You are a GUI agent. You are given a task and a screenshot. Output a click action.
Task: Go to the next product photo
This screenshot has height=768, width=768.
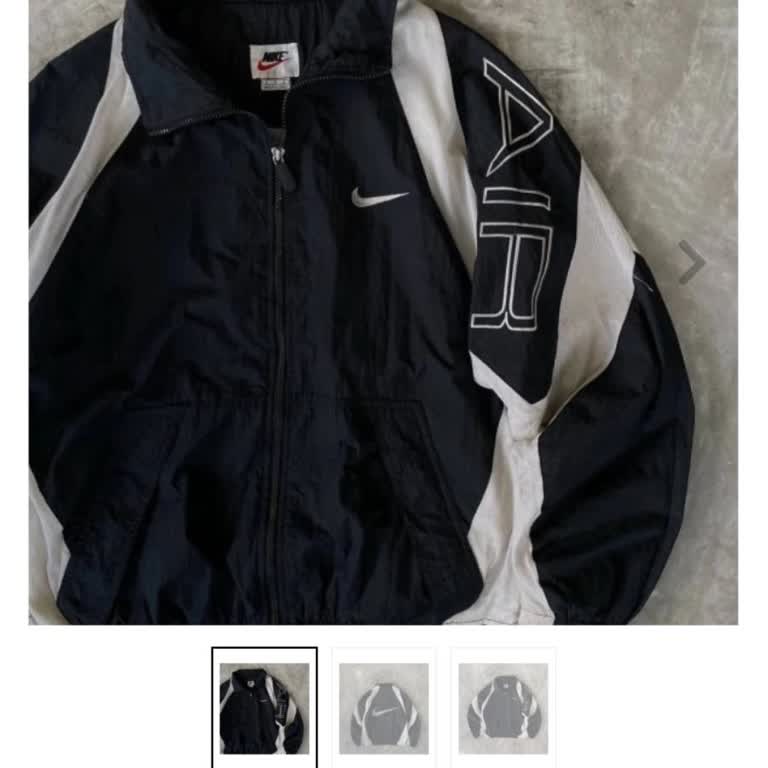(691, 263)
